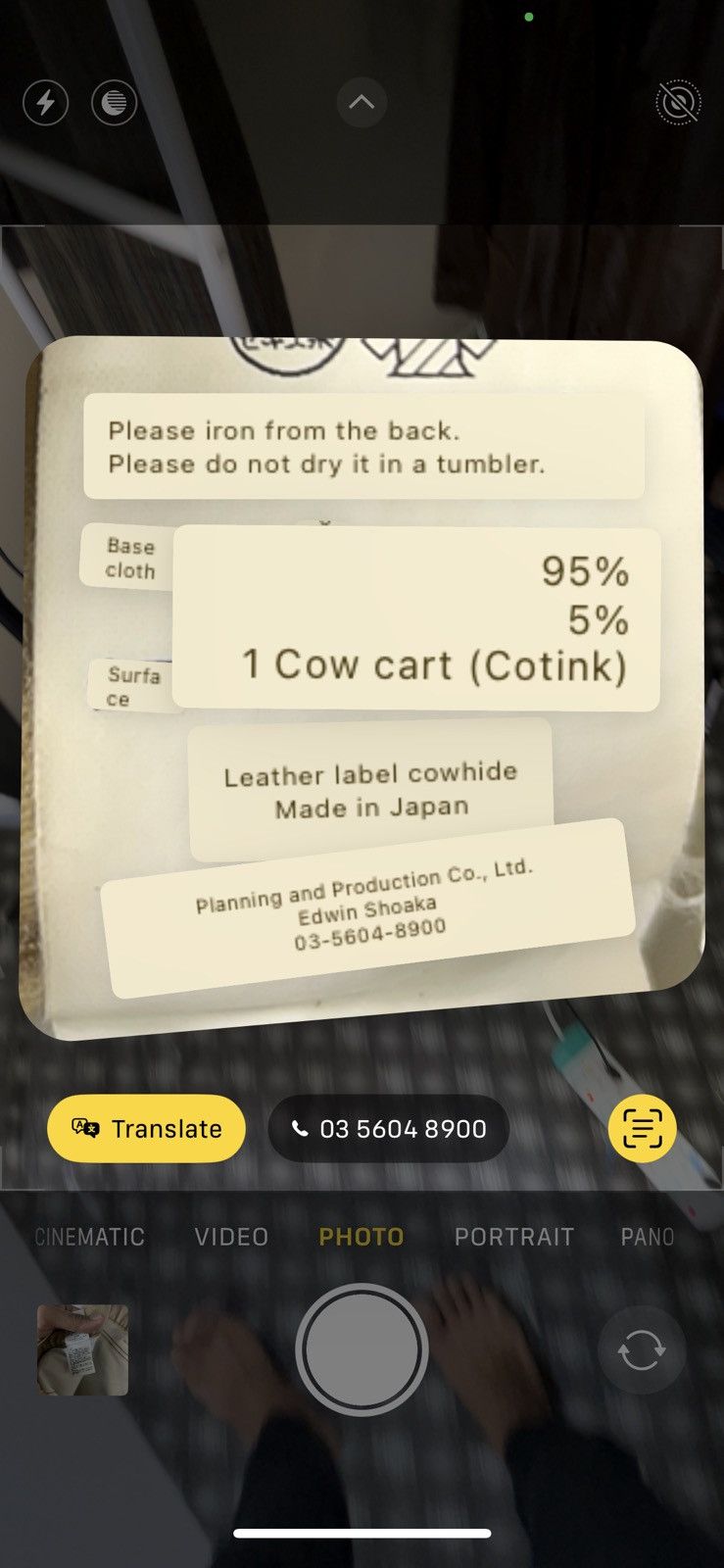Expand the camera controls chevron
Viewport: 724px width, 1568px height.
click(x=362, y=102)
